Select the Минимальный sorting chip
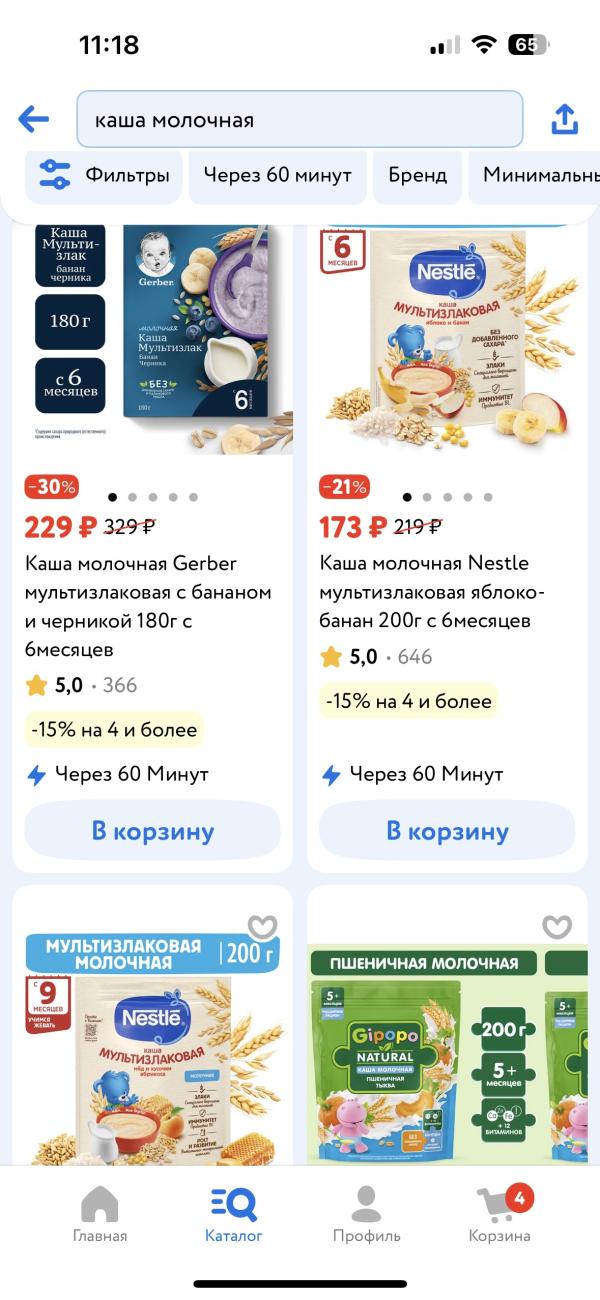The image size is (600, 1300). coord(540,175)
